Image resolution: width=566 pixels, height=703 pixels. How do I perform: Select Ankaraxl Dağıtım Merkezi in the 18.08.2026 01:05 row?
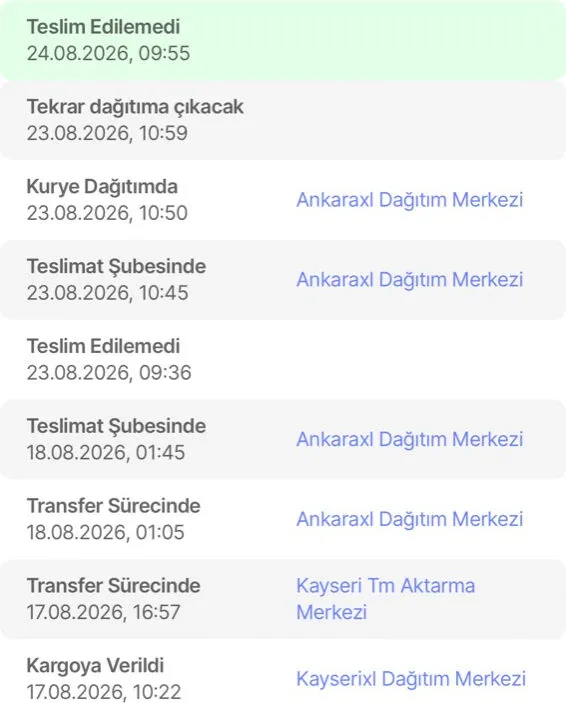pos(409,519)
